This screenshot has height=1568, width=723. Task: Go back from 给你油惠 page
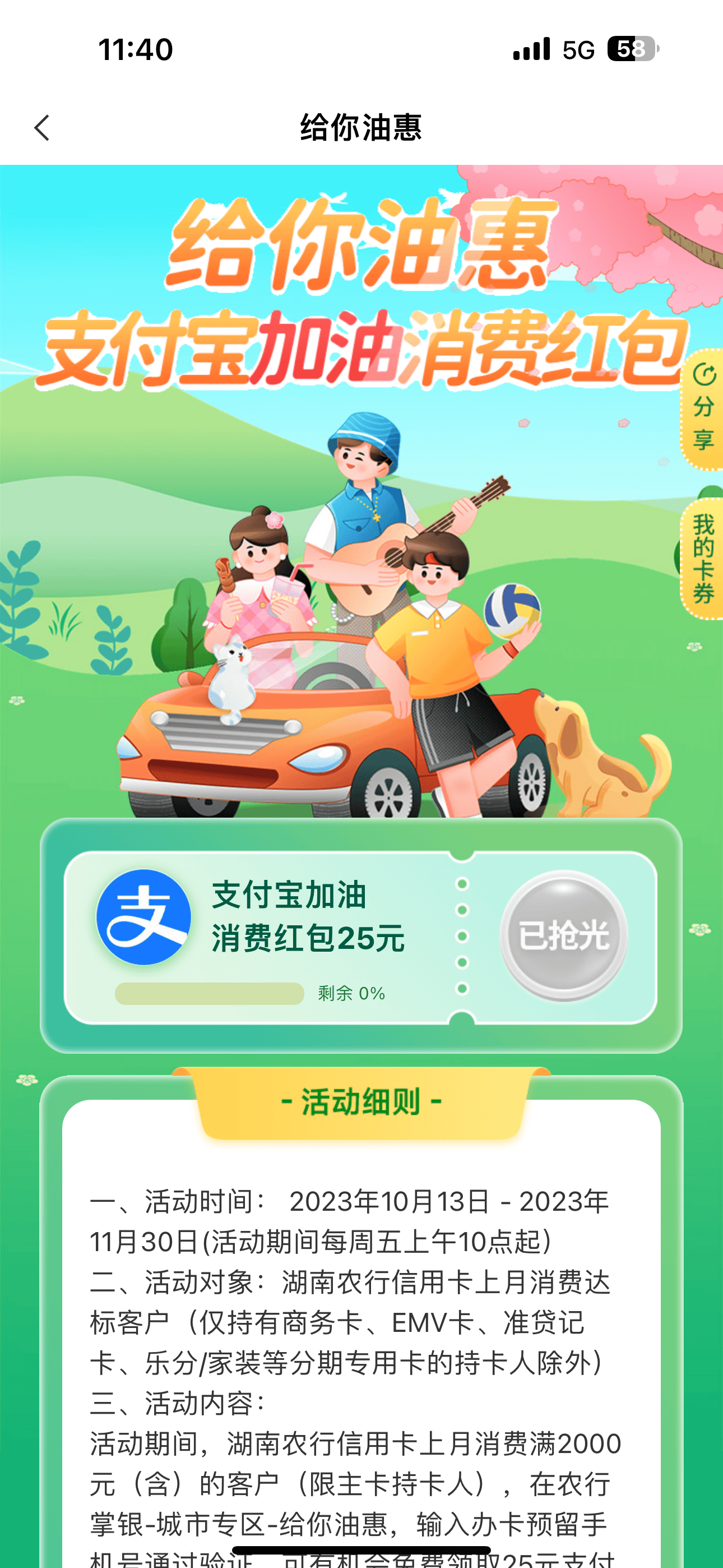pyautogui.click(x=42, y=128)
